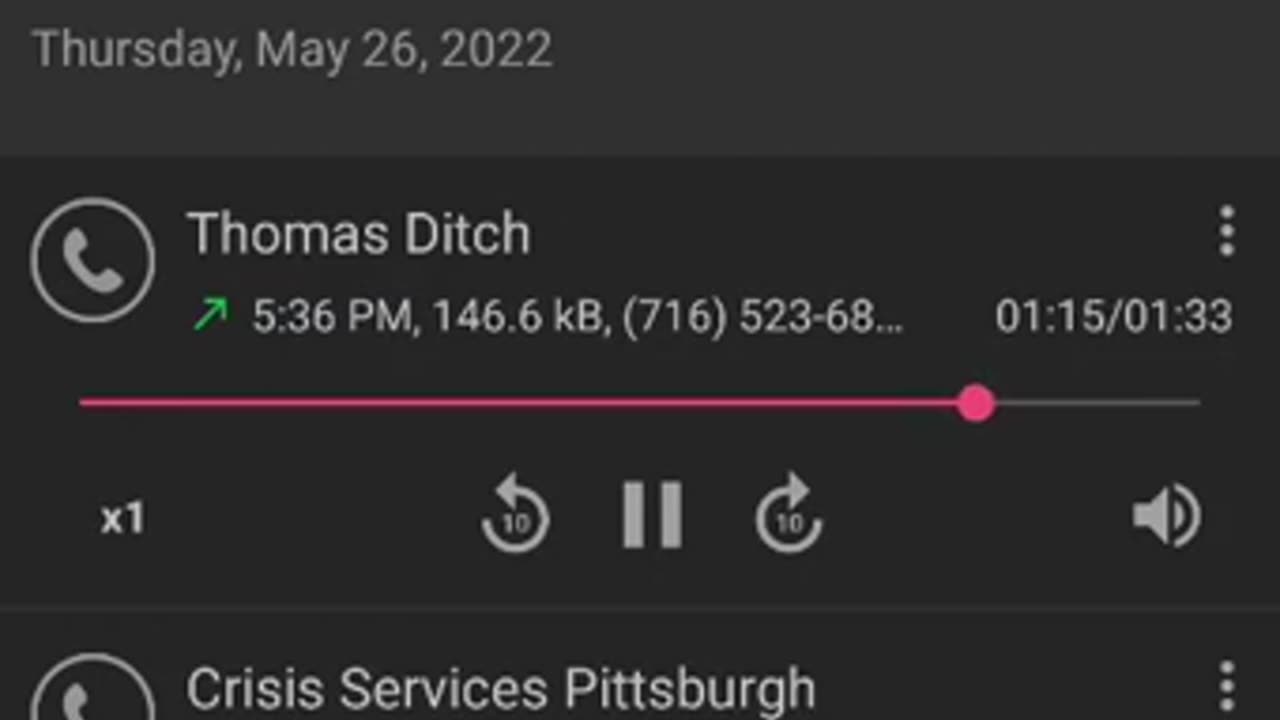Tap the speaker volume icon
Image resolution: width=1280 pixels, height=720 pixels.
pyautogui.click(x=1166, y=516)
